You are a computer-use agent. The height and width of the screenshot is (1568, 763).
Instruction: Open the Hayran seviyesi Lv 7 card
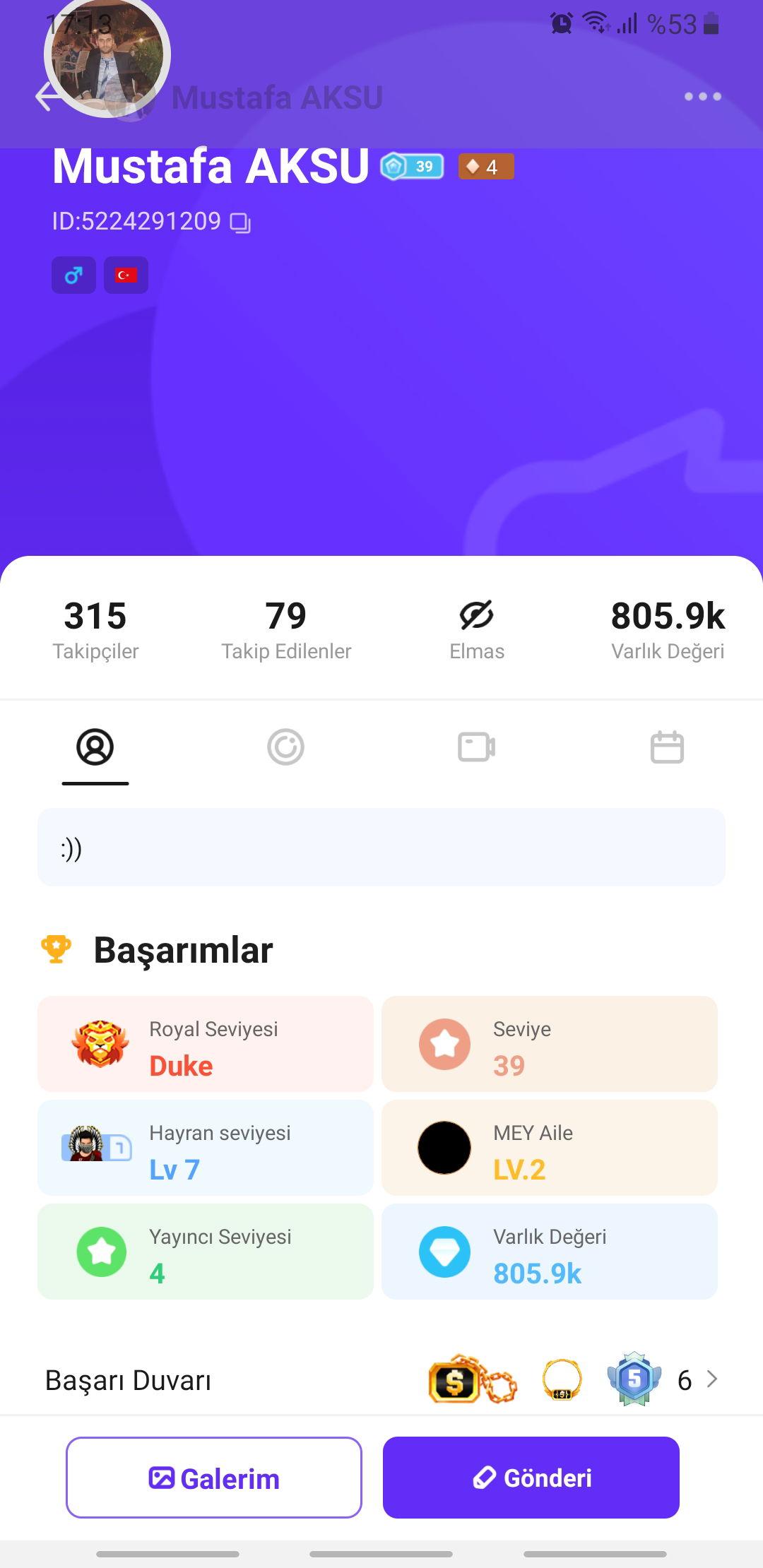click(x=206, y=1148)
